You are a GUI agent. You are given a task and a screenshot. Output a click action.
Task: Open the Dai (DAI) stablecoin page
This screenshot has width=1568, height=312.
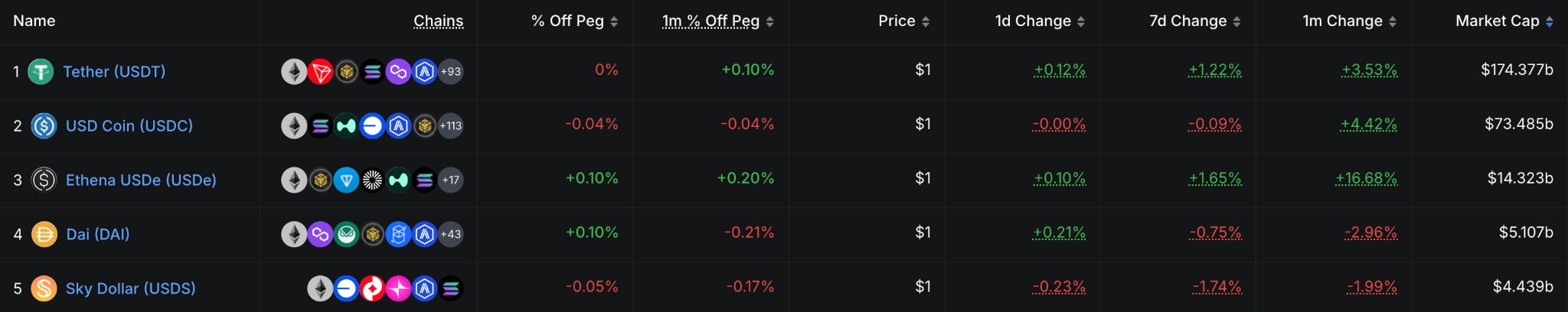(98, 235)
